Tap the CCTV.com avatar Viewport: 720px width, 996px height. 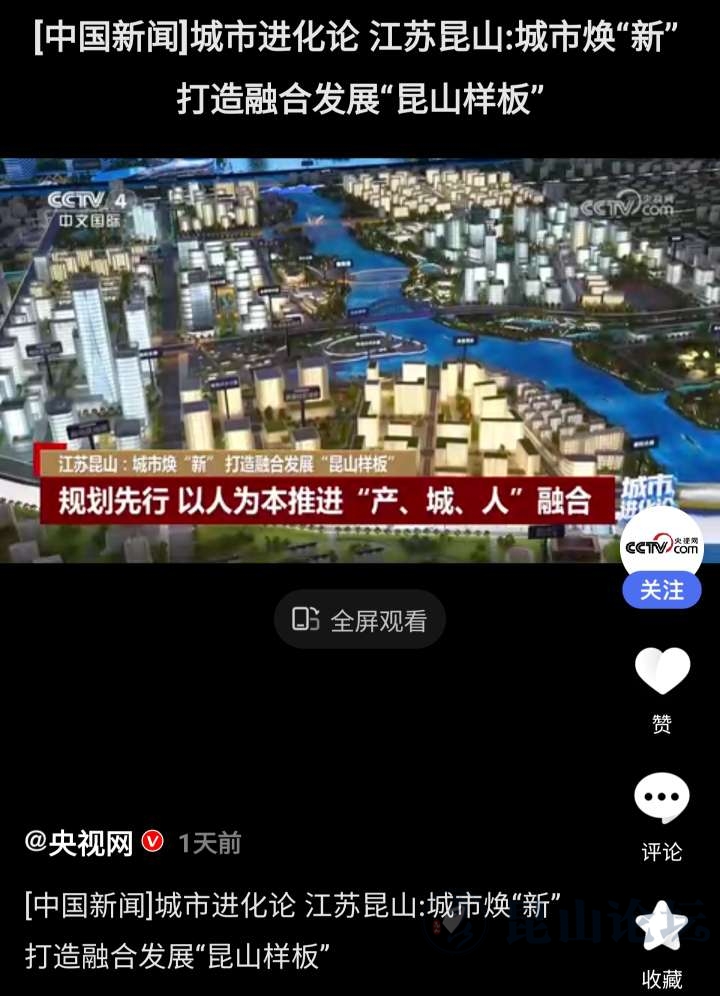point(662,545)
